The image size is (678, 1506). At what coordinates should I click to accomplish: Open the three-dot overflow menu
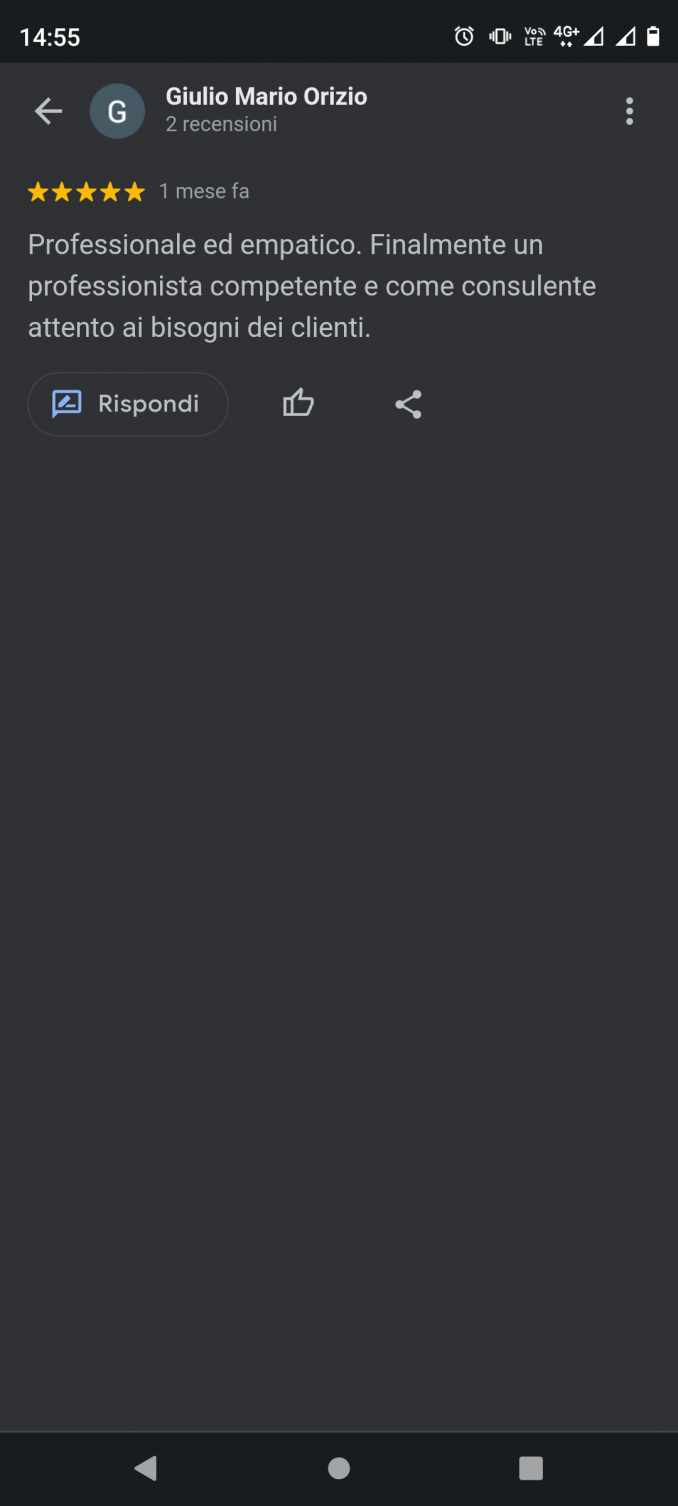tap(629, 111)
